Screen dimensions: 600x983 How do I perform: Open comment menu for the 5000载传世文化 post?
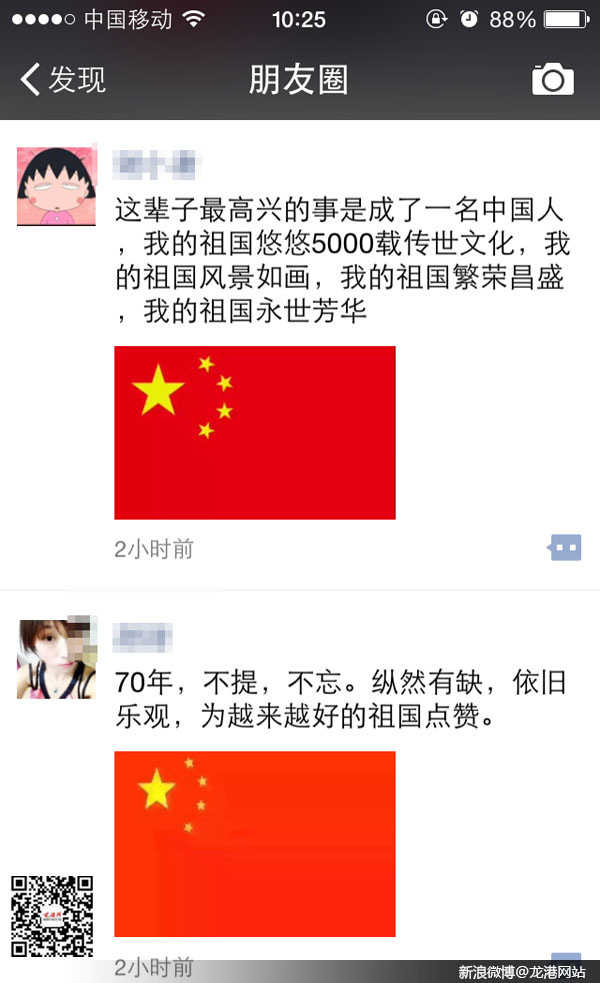[564, 547]
